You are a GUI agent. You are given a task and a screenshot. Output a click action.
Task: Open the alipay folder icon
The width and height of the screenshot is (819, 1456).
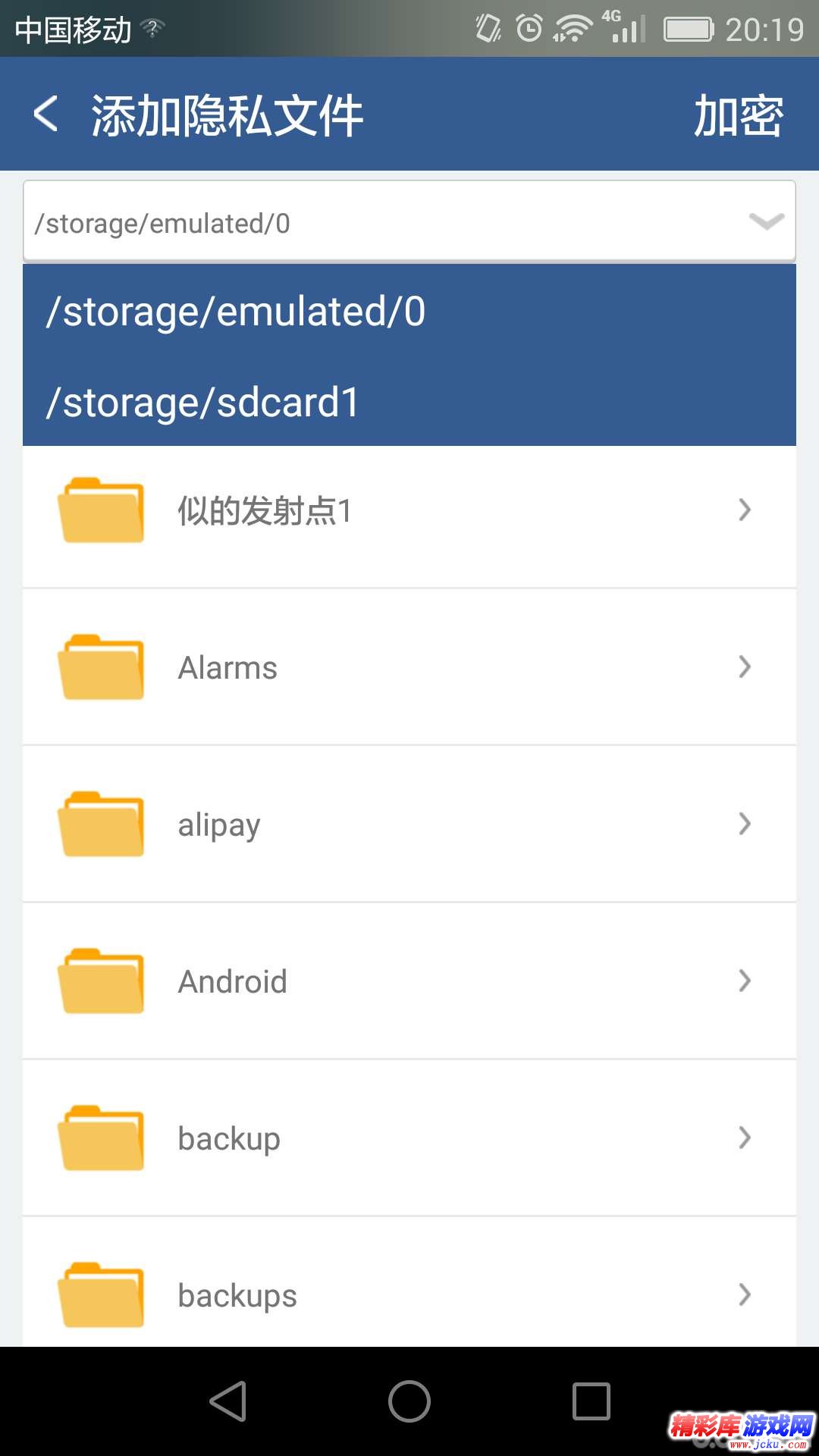pyautogui.click(x=101, y=824)
